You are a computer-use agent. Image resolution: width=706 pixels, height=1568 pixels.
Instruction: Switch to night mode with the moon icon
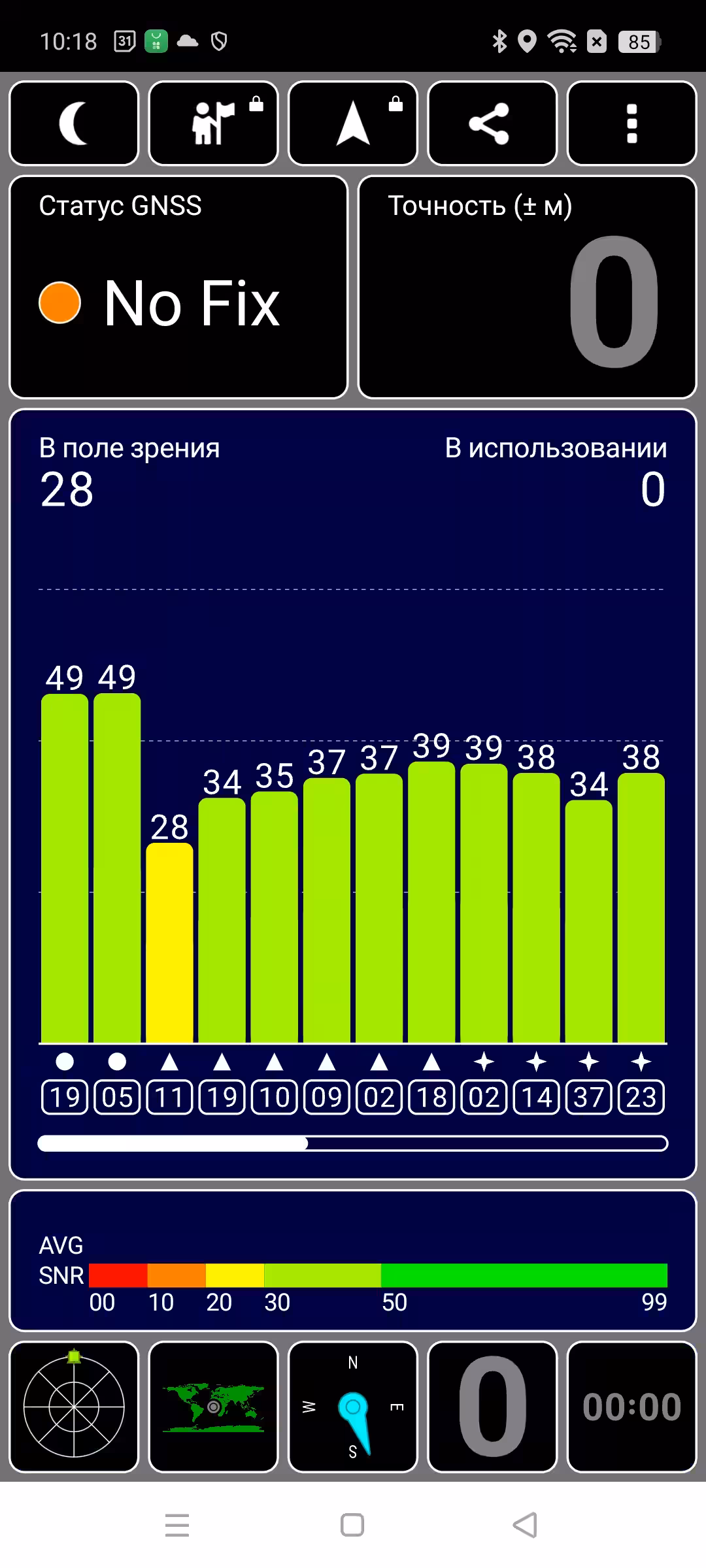pyautogui.click(x=74, y=123)
